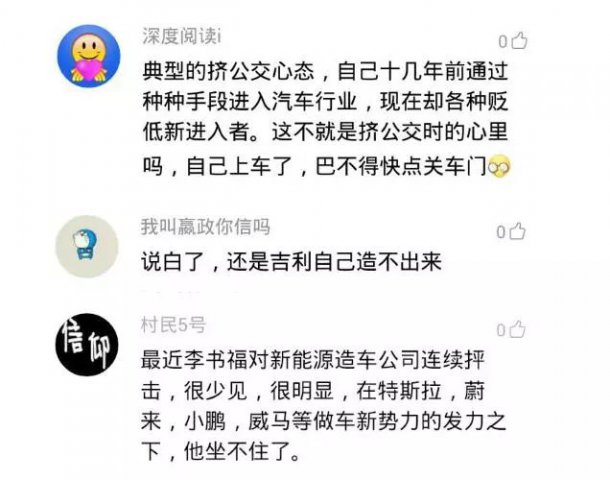Open 我叫嬴政你信吗's profile avatar
The image size is (610, 480).
86,245
